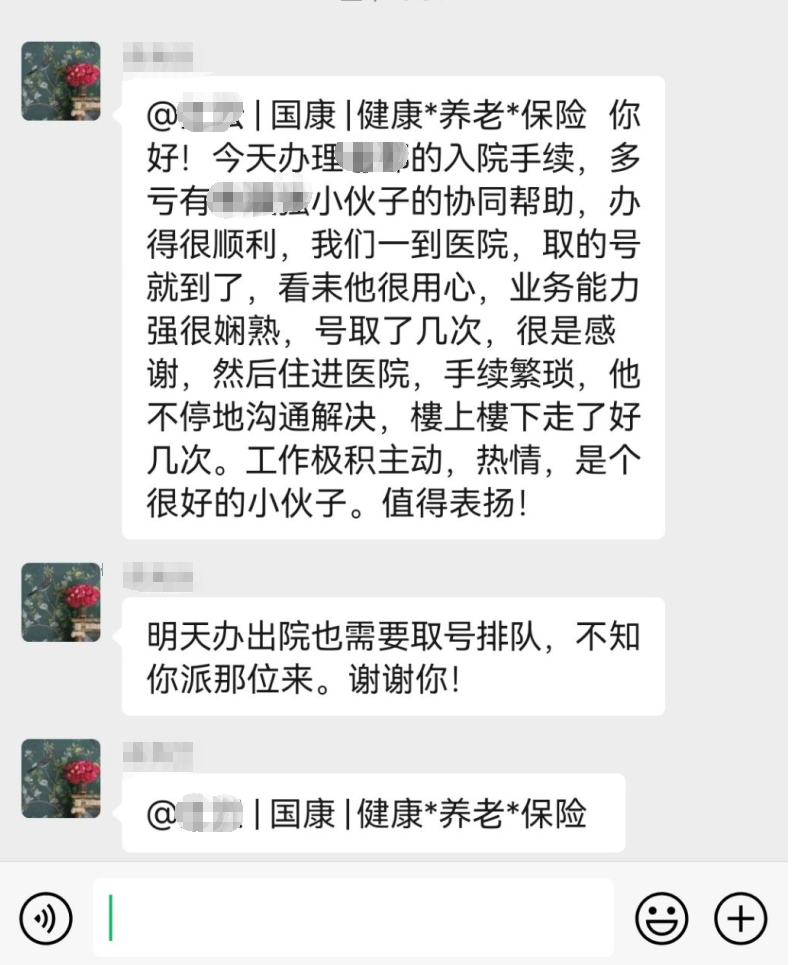Tap the voice message icon
Viewport: 793px width, 965px height.
(46, 917)
